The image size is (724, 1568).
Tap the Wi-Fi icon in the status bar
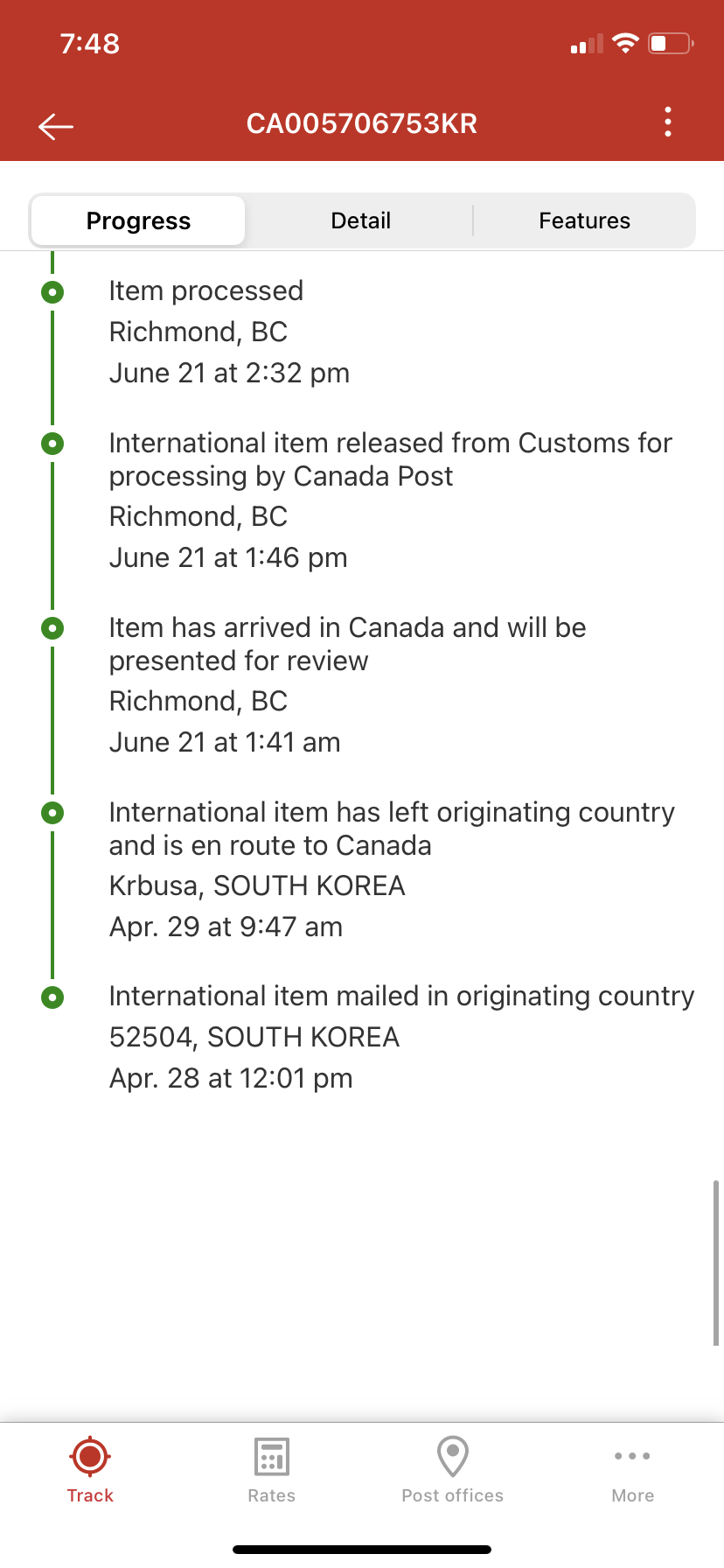point(624,42)
